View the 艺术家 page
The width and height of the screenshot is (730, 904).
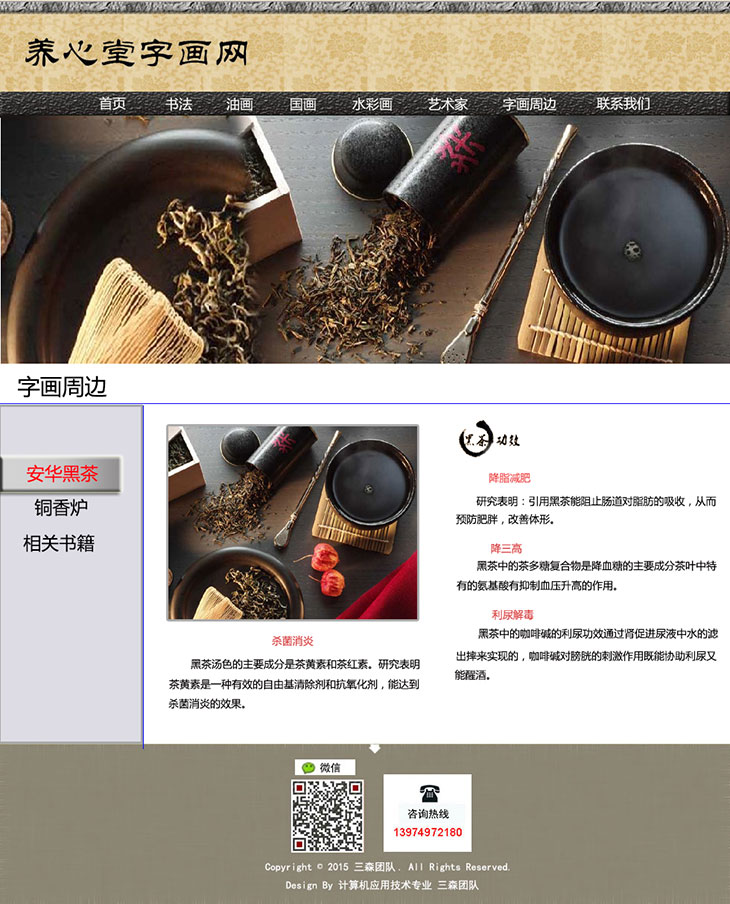447,104
